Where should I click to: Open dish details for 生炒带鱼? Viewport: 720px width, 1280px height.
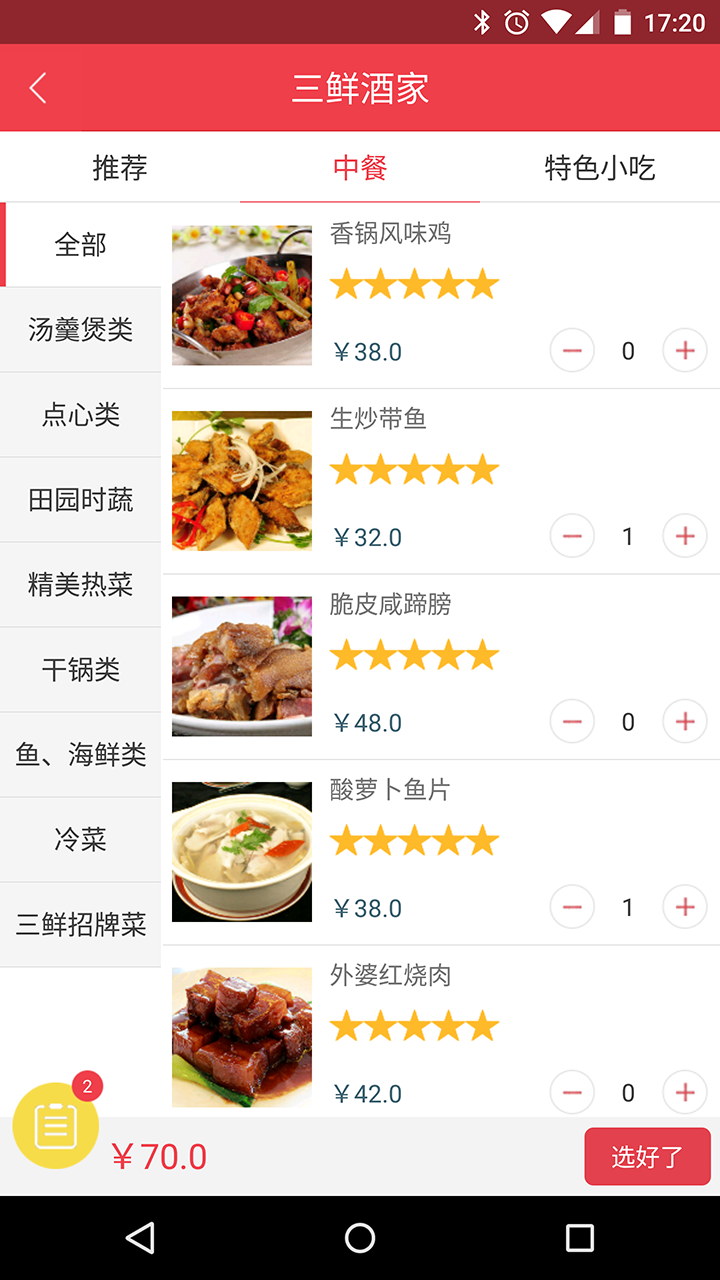[378, 419]
